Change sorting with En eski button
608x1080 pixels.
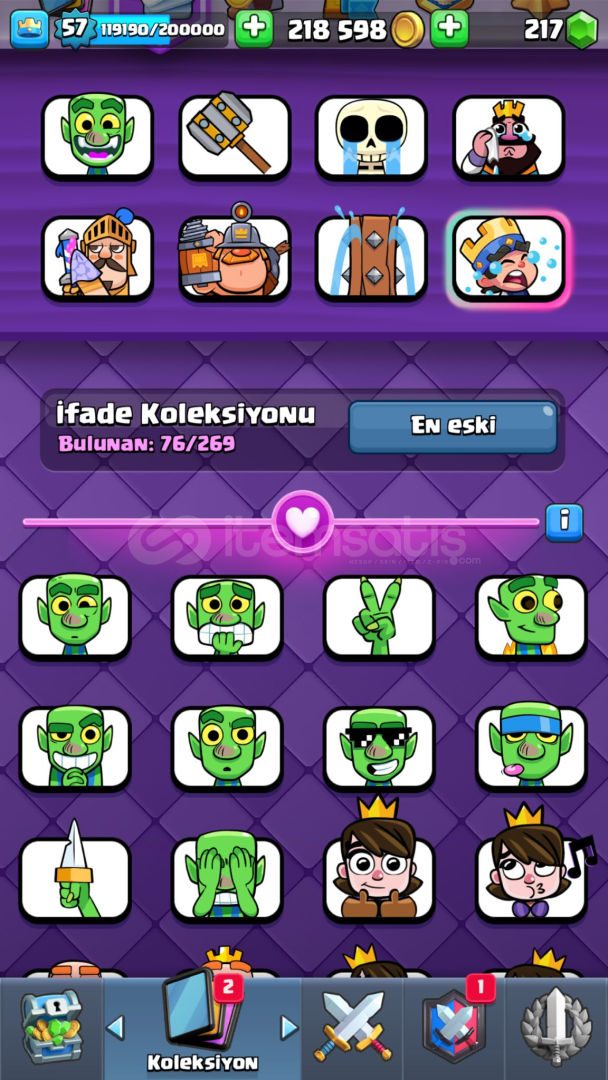(452, 426)
